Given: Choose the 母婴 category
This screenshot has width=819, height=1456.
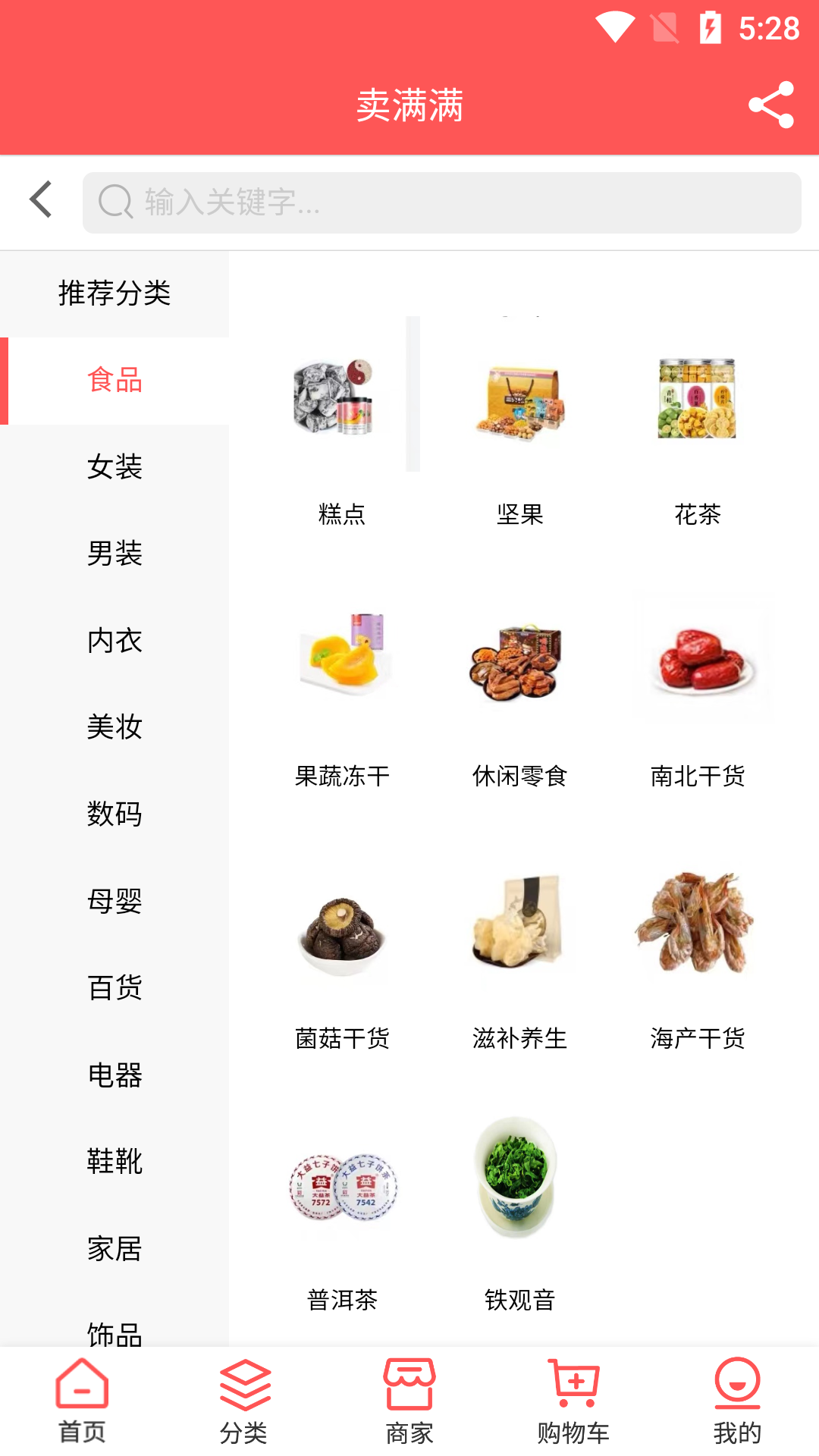Looking at the screenshot, I should 115,901.
